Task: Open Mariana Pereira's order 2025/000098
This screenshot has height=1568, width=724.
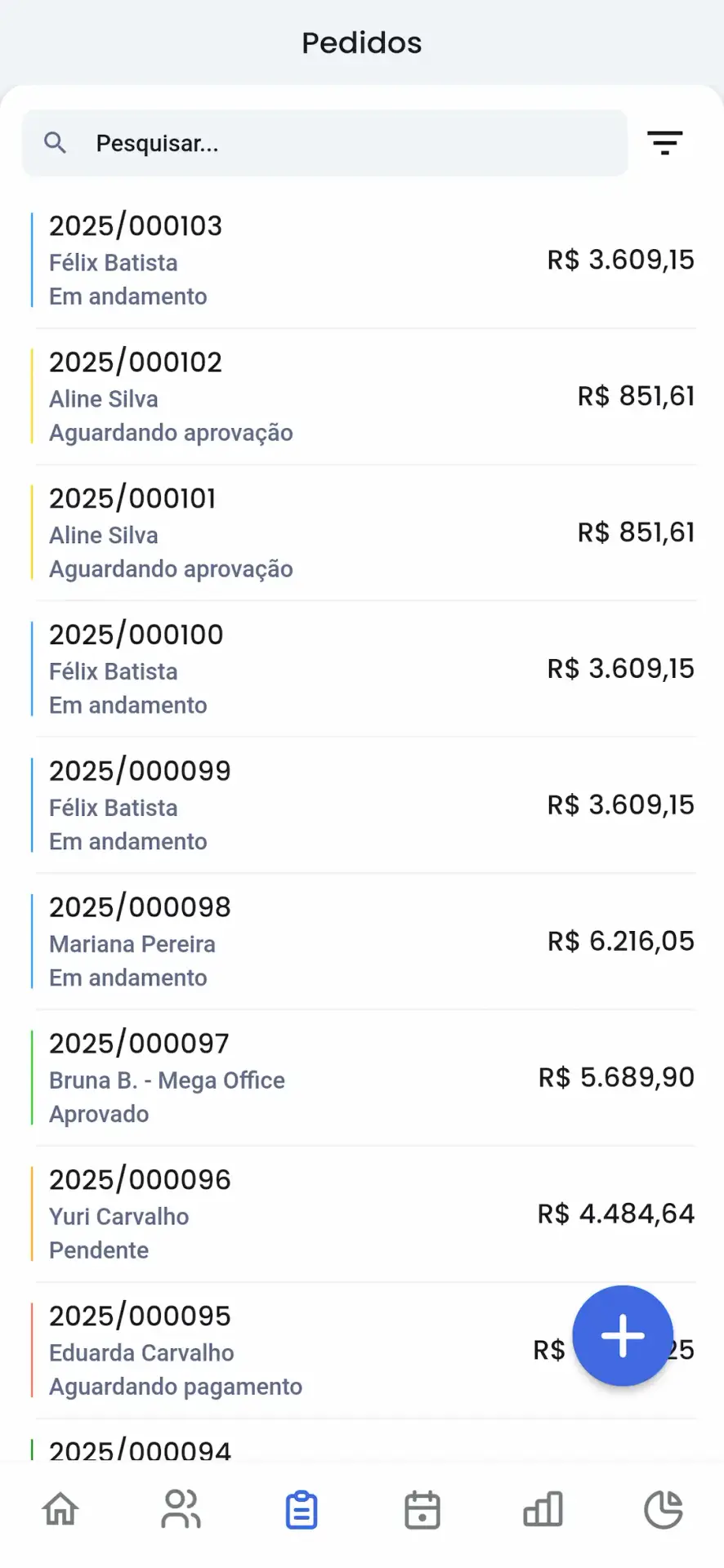Action: pyautogui.click(x=362, y=942)
